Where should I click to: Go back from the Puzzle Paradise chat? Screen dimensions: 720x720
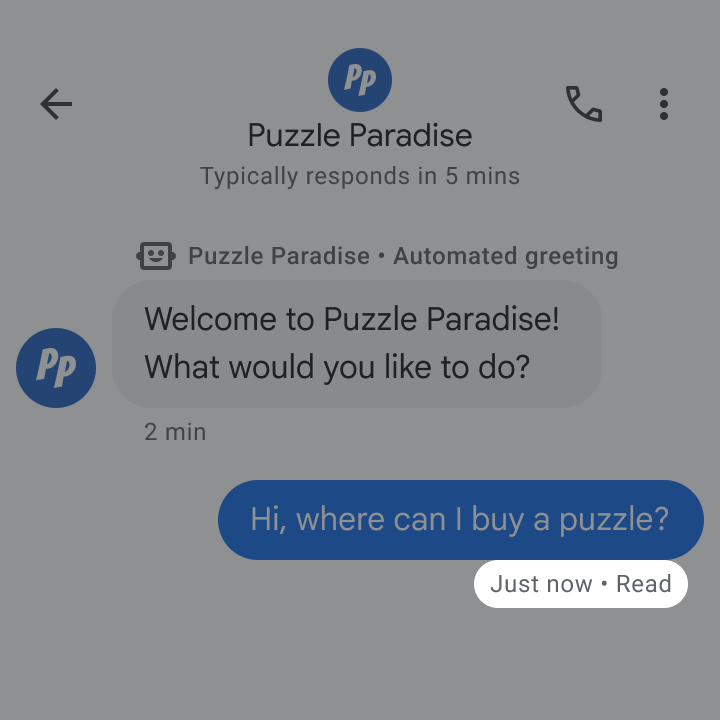coord(56,104)
